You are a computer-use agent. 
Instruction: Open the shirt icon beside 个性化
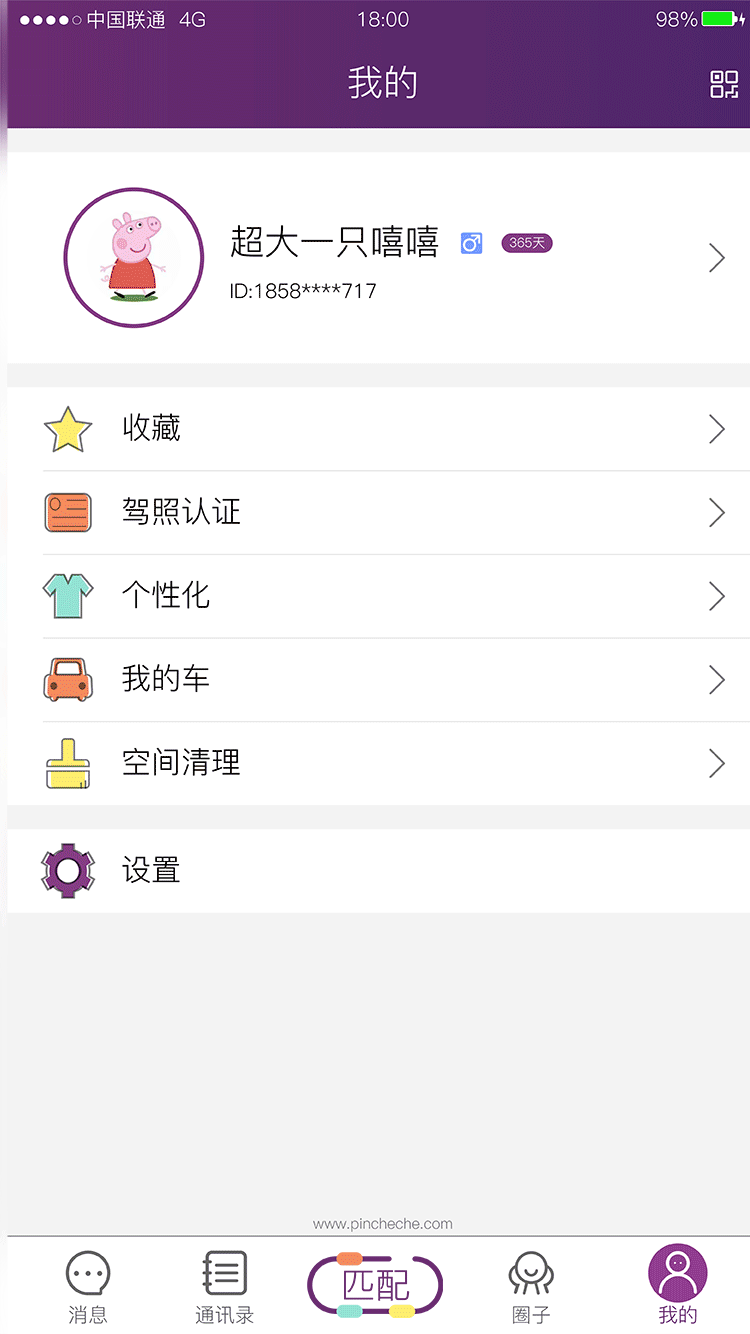67,595
